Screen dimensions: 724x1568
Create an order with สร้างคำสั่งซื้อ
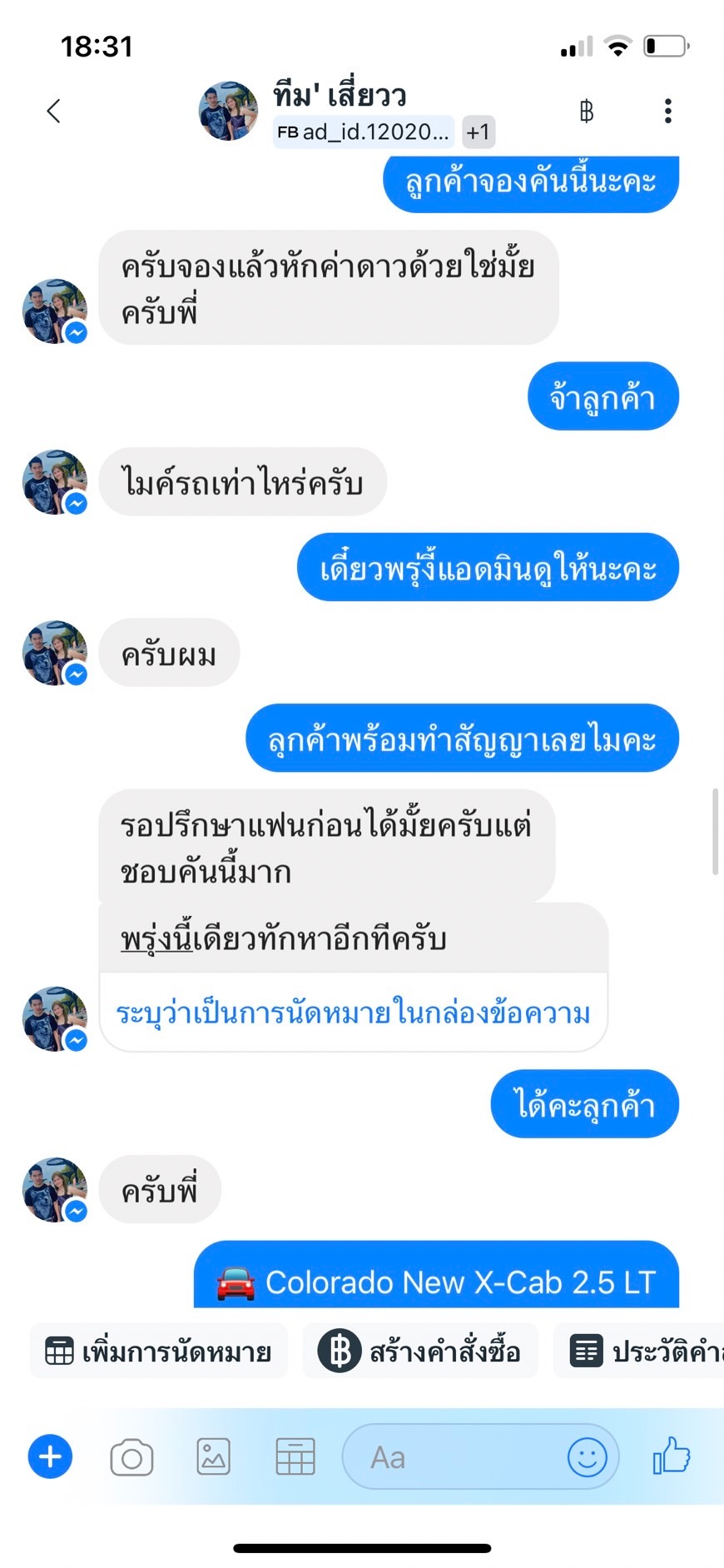click(x=420, y=1351)
